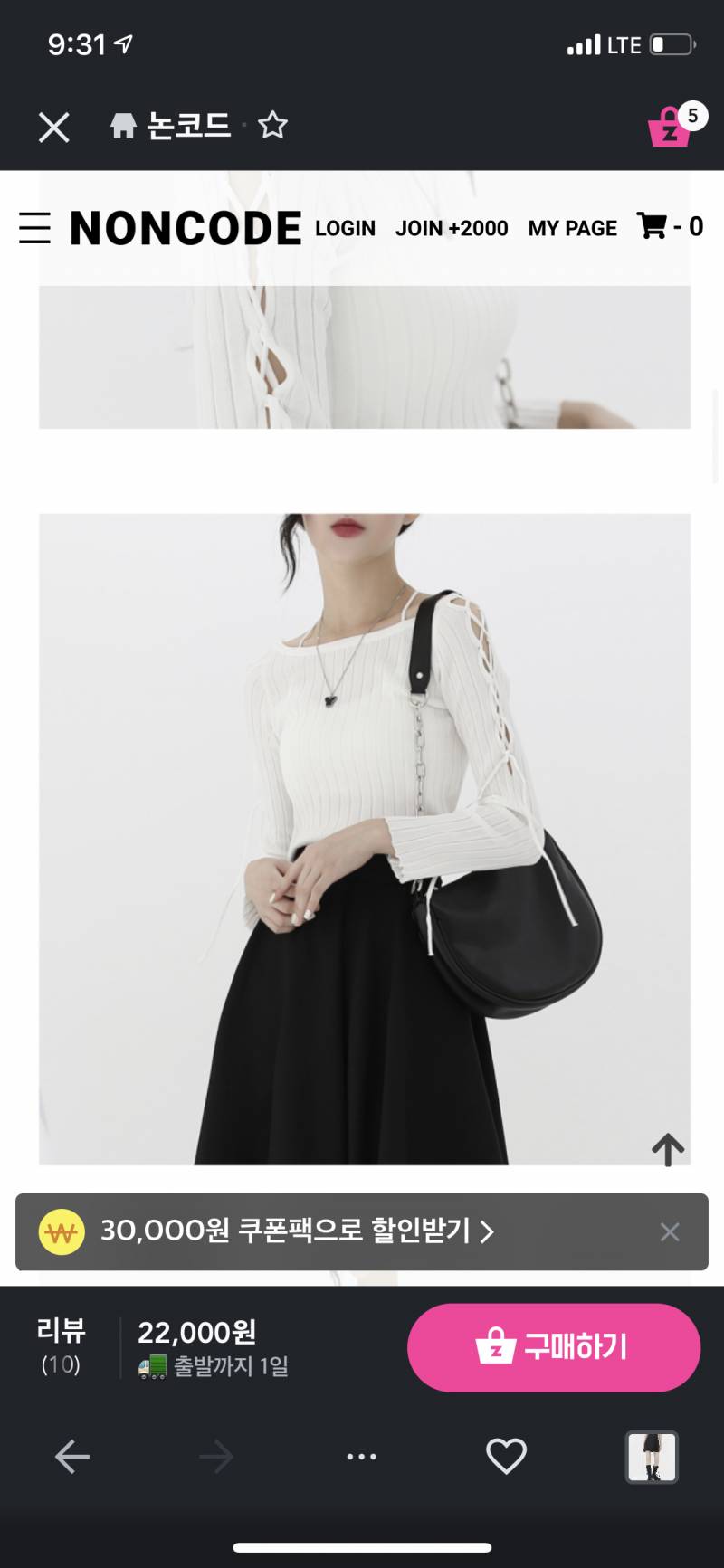This screenshot has height=1568, width=724.
Task: Go to MY PAGE
Action: (572, 228)
